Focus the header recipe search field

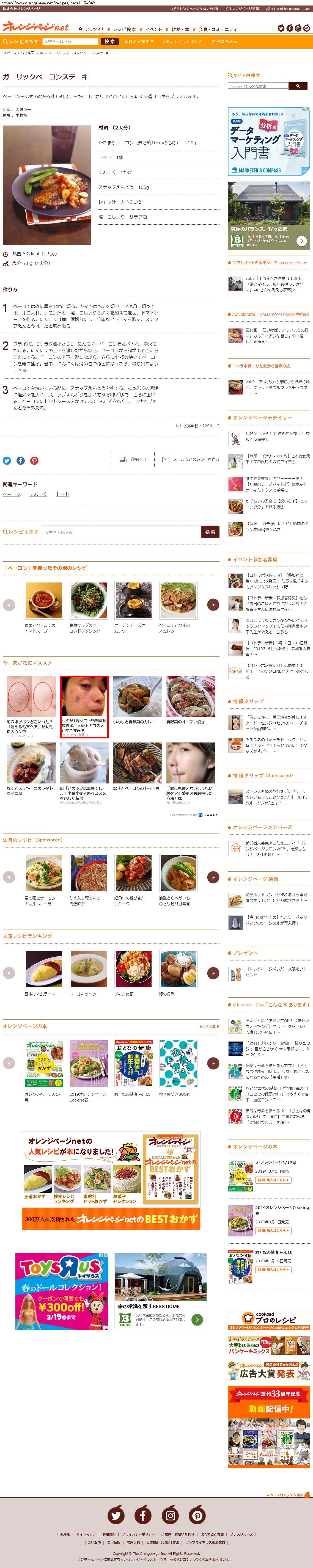[70, 42]
